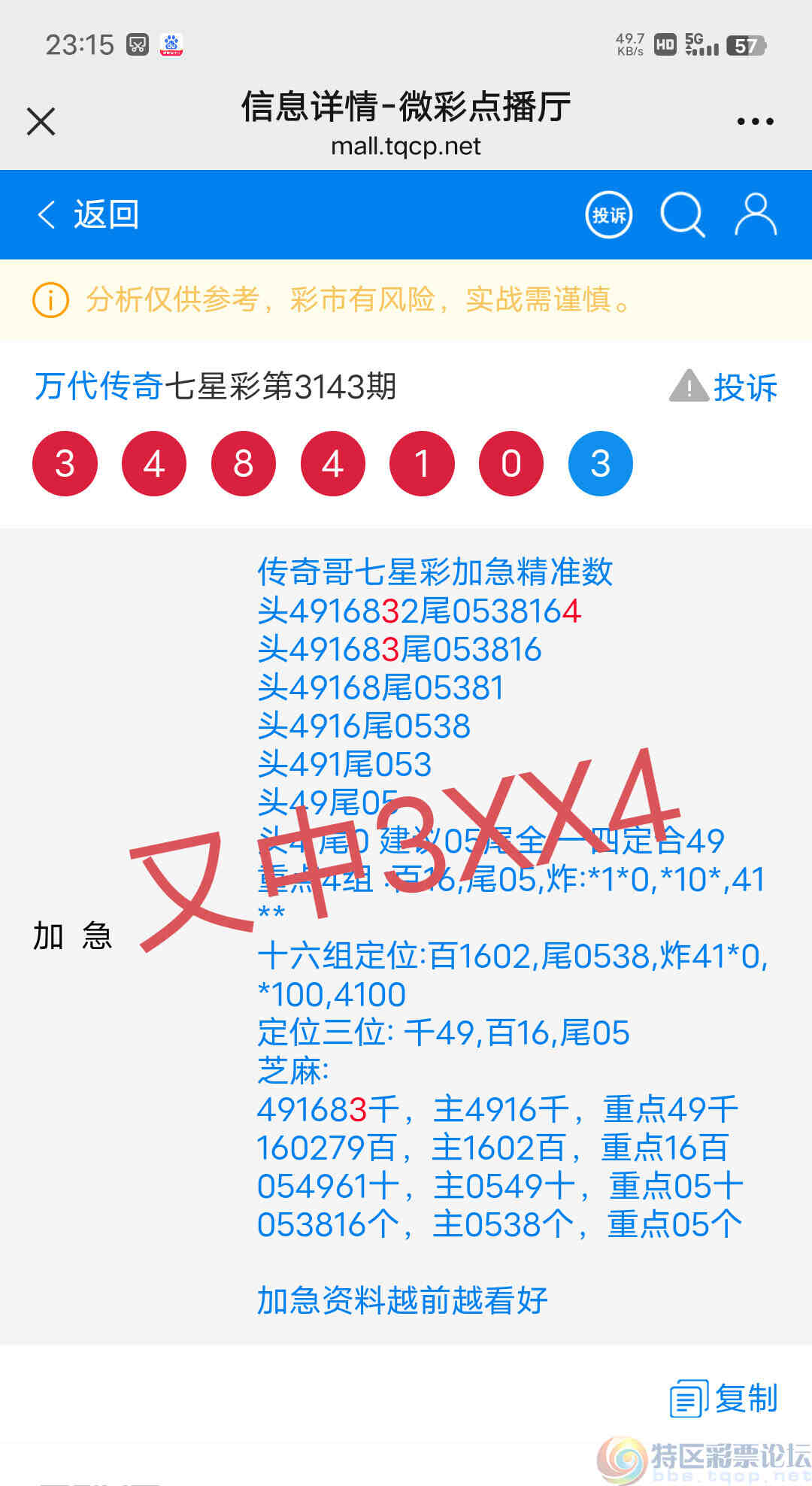The width and height of the screenshot is (812, 1486).
Task: Open the search magnifier
Action: (x=682, y=215)
